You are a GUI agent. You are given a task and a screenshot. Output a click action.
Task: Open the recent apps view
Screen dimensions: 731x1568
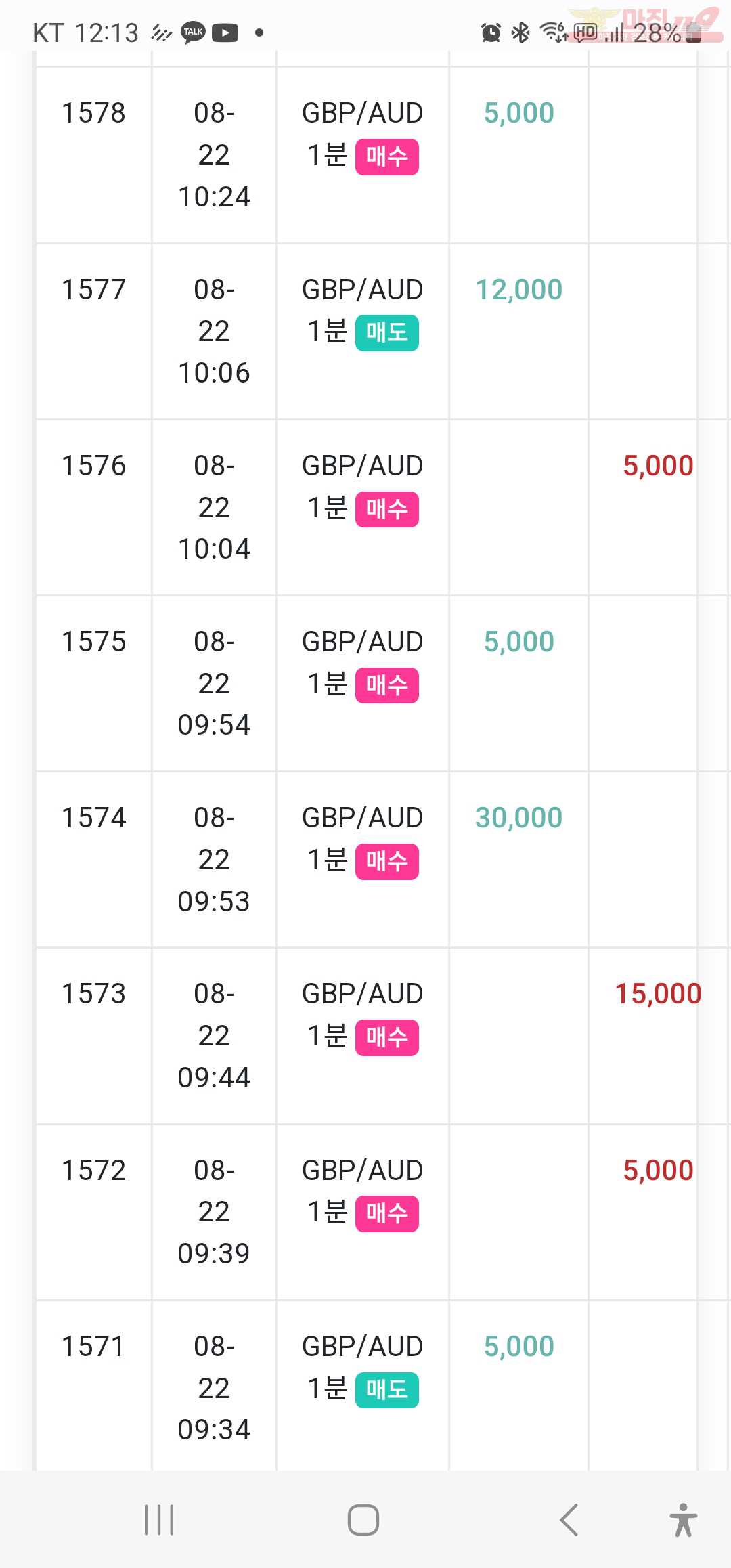point(159,1520)
